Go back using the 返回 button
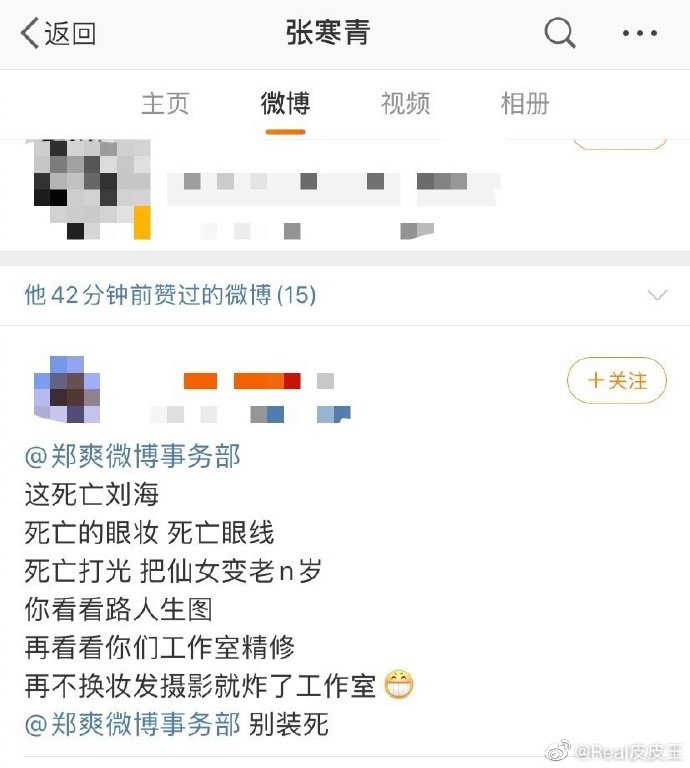The width and height of the screenshot is (690, 768). click(58, 33)
